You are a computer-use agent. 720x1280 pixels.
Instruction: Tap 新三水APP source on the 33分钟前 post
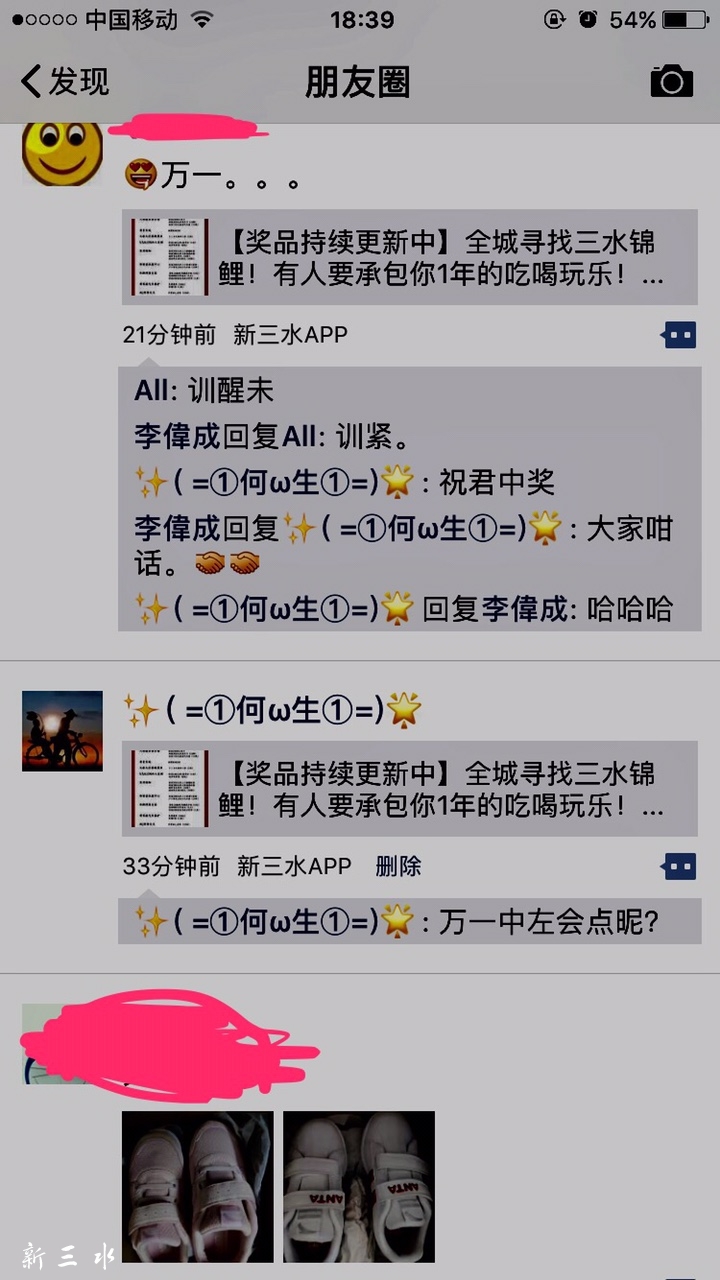(294, 866)
